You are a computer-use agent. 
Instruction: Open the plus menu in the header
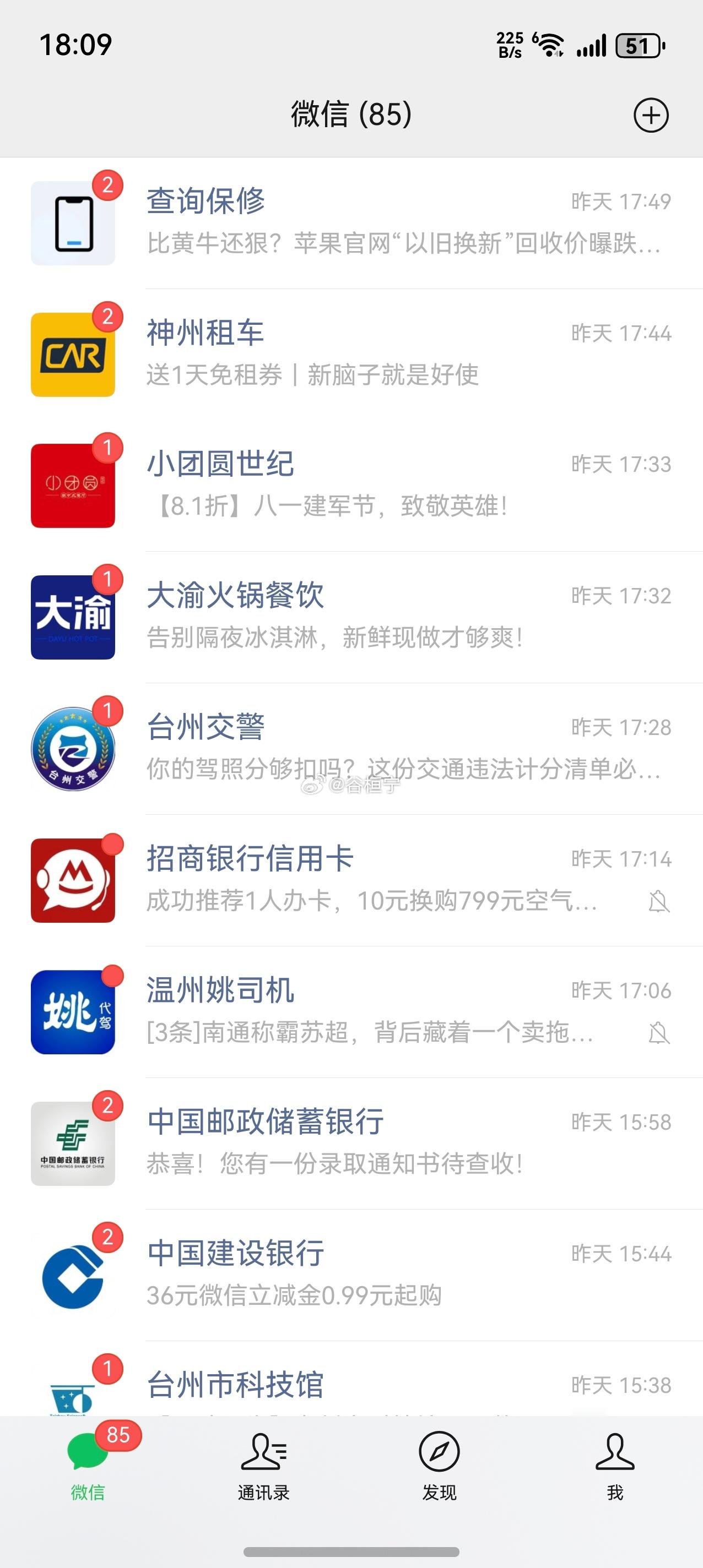click(651, 115)
